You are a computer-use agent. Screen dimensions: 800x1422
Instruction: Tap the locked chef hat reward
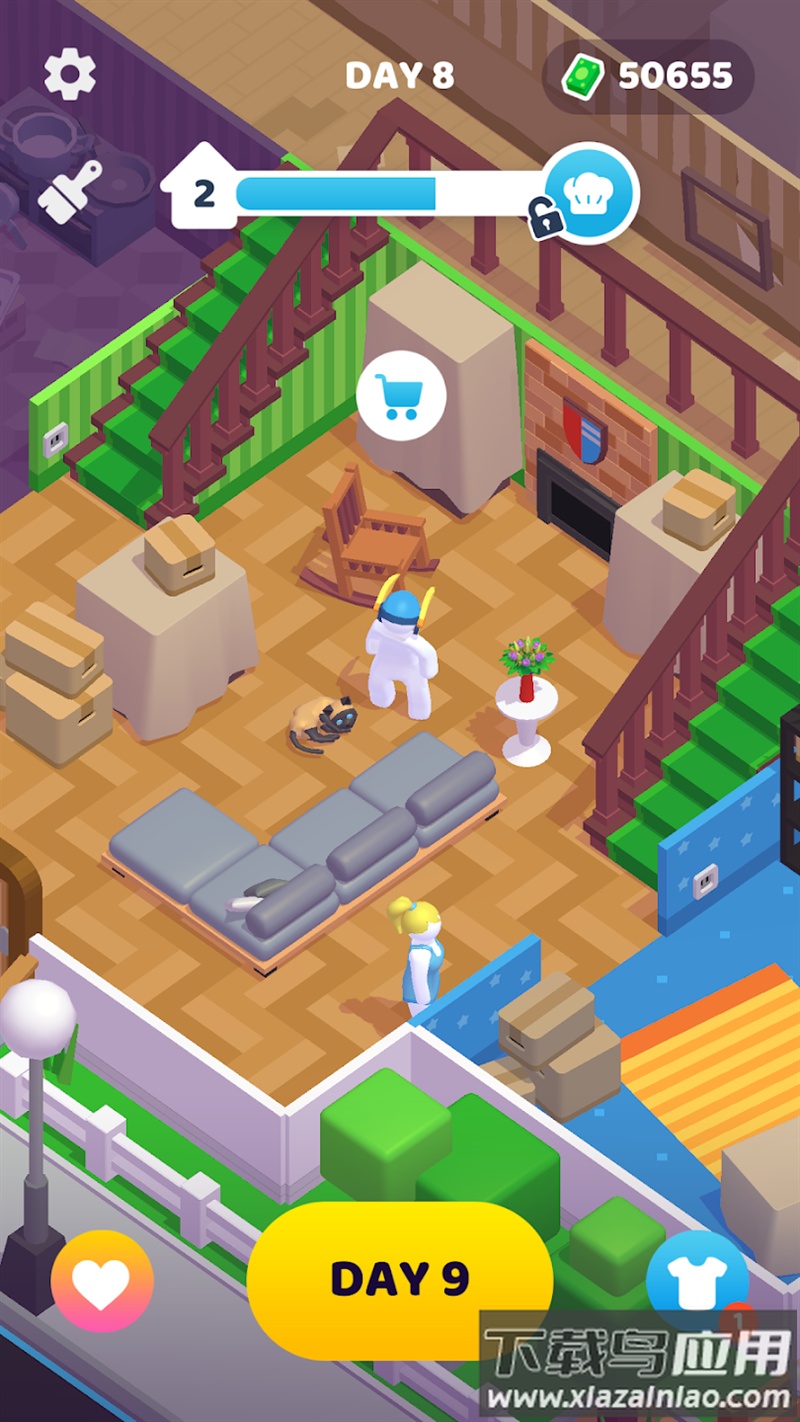click(592, 193)
